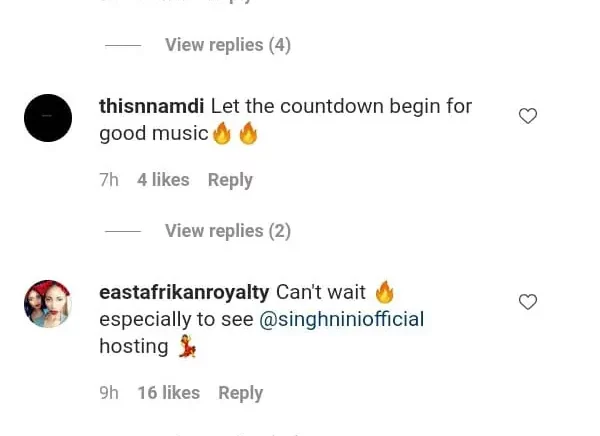The height and width of the screenshot is (436, 600).
Task: Open the @singhniniofficial mention
Action: [x=341, y=319]
